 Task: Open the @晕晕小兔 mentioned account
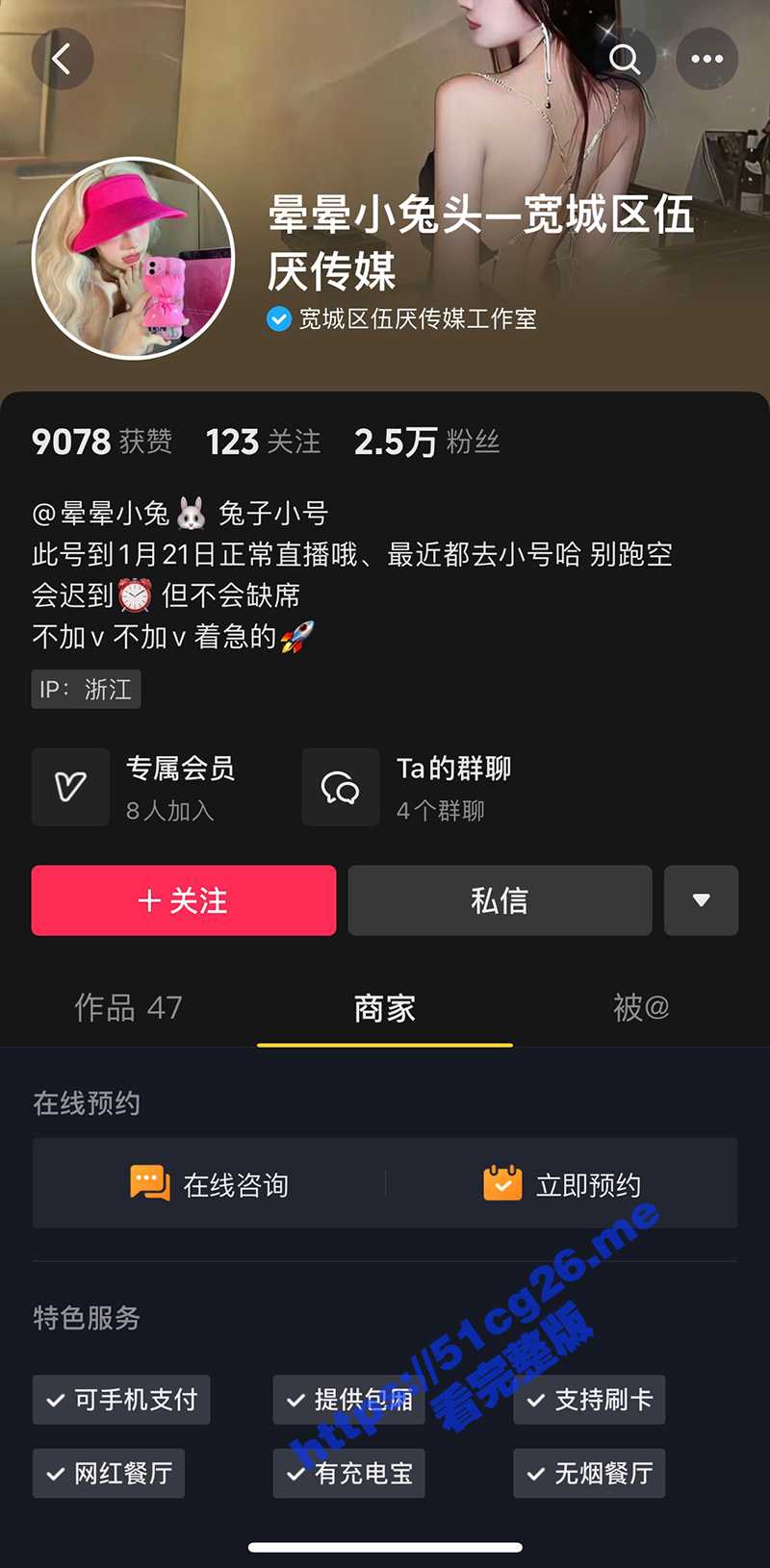click(101, 514)
